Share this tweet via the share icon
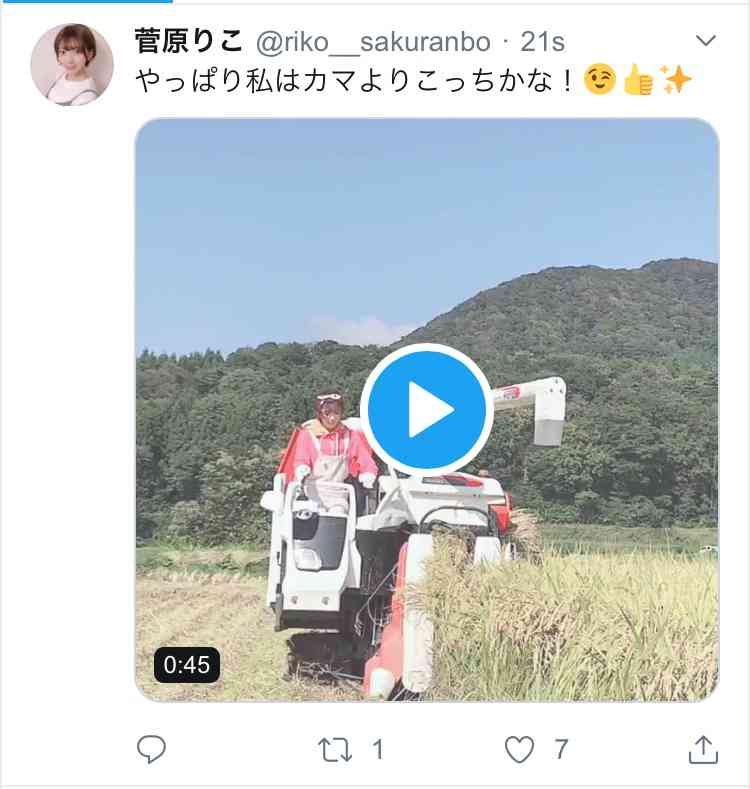The image size is (750, 789). (703, 748)
